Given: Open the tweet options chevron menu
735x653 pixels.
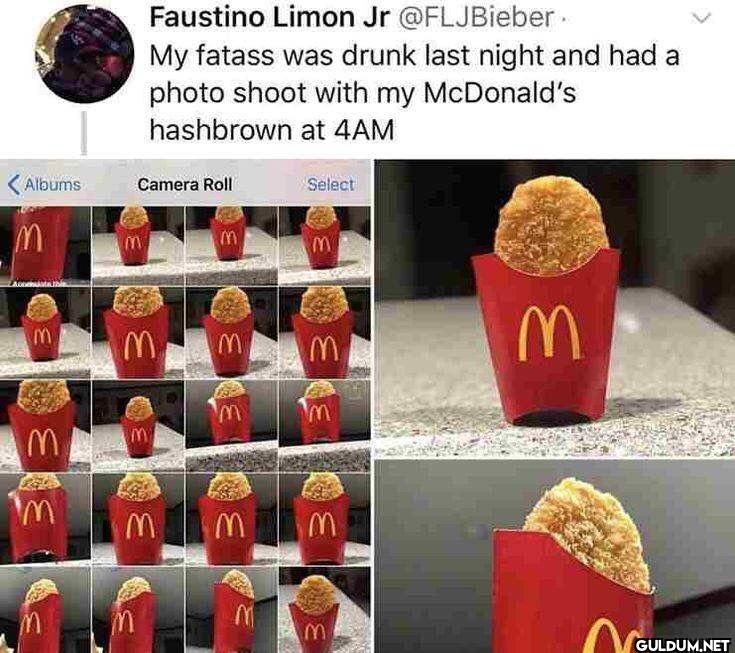Looking at the screenshot, I should (703, 19).
